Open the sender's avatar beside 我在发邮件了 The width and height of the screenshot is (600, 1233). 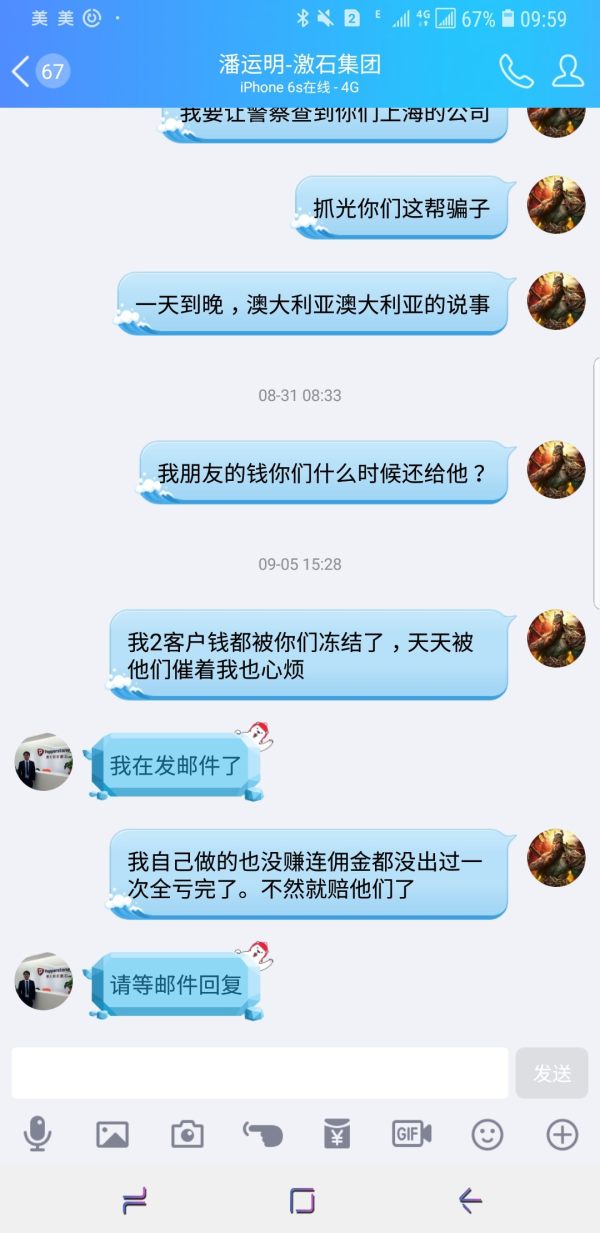tap(44, 762)
